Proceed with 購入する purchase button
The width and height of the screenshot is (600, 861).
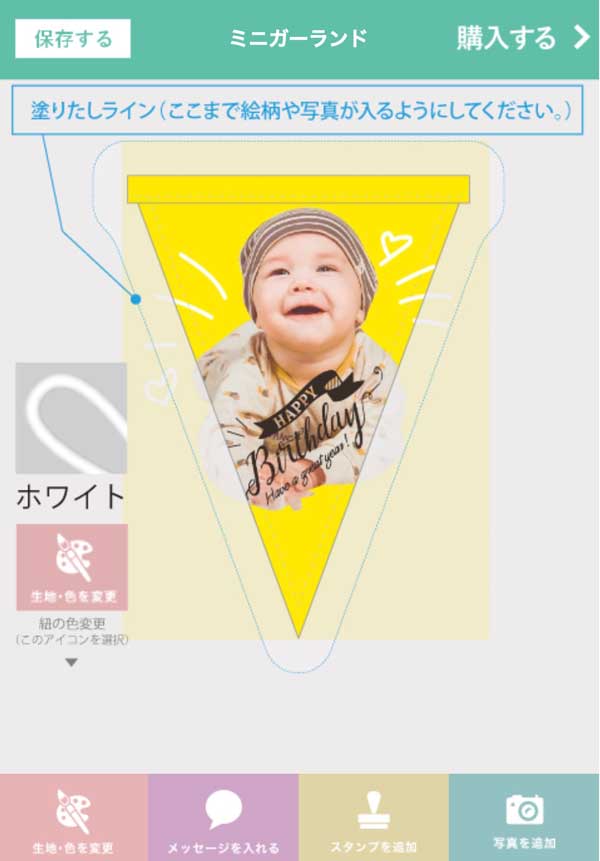pyautogui.click(x=522, y=39)
